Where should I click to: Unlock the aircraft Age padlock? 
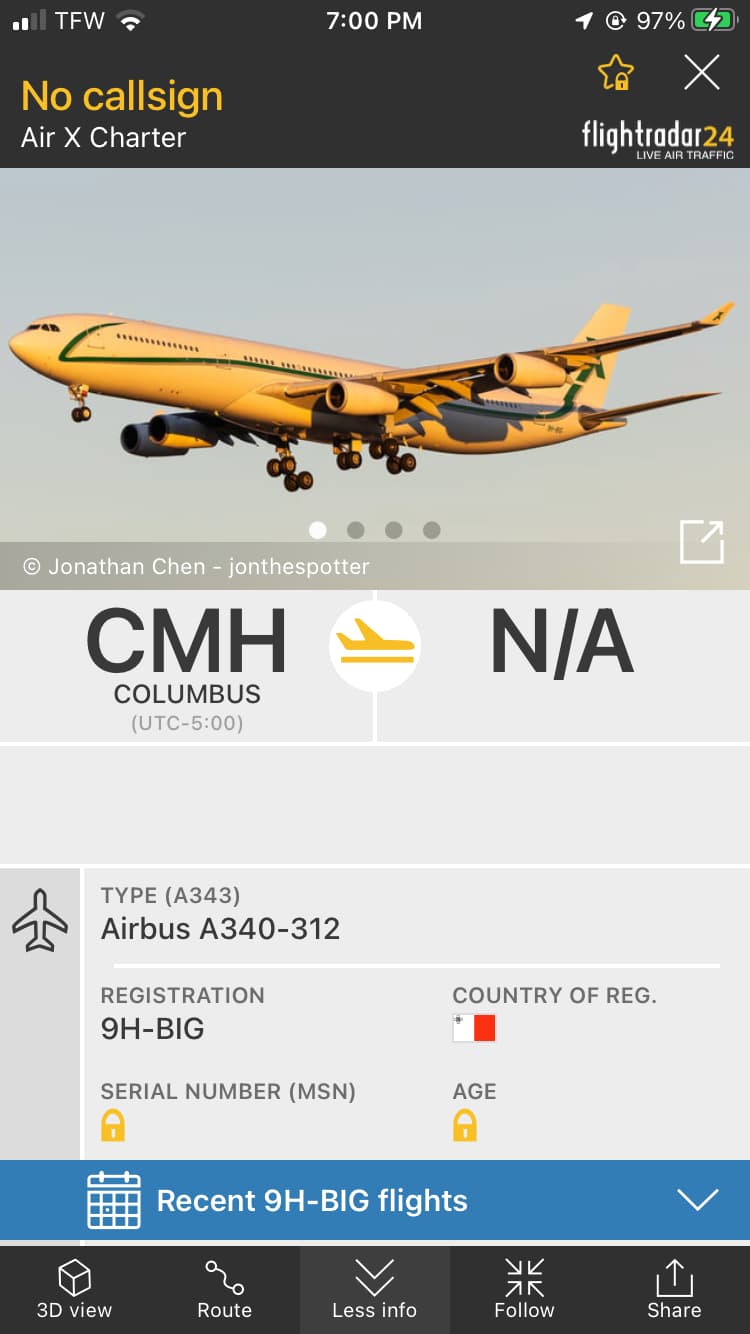[x=465, y=1126]
